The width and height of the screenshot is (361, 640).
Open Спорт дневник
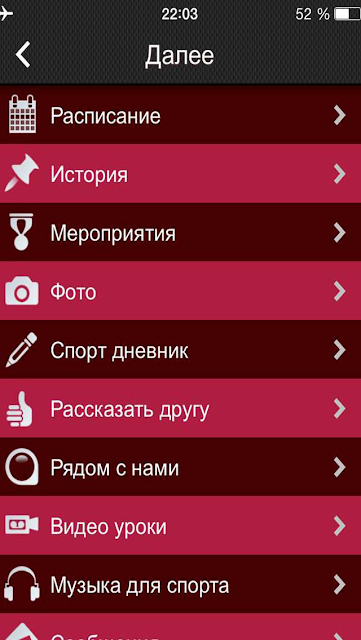tap(180, 350)
